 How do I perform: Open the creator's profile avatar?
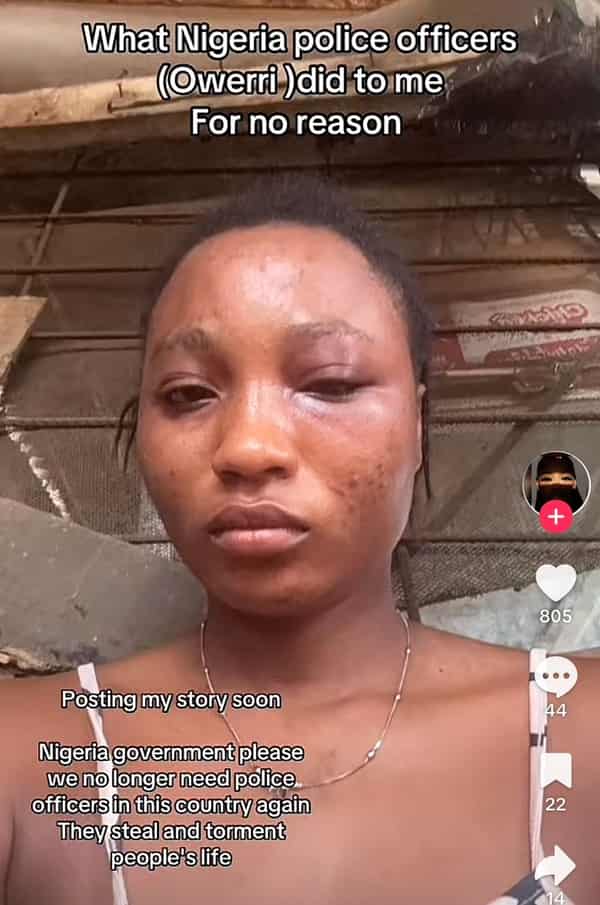coord(555,480)
